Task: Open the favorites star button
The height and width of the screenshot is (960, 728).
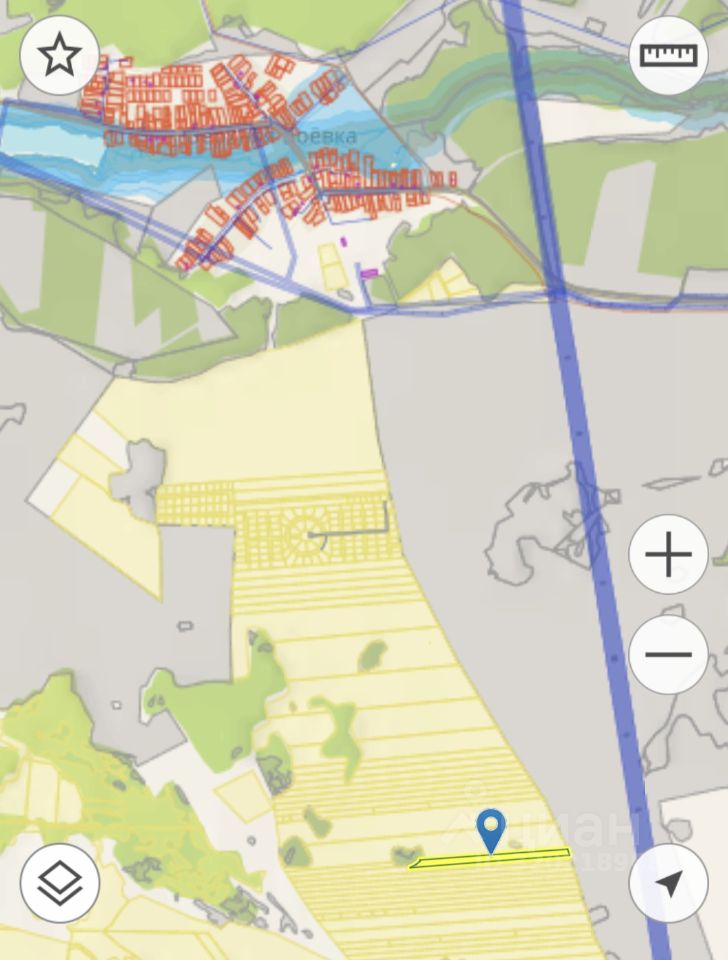Action: coord(59,56)
